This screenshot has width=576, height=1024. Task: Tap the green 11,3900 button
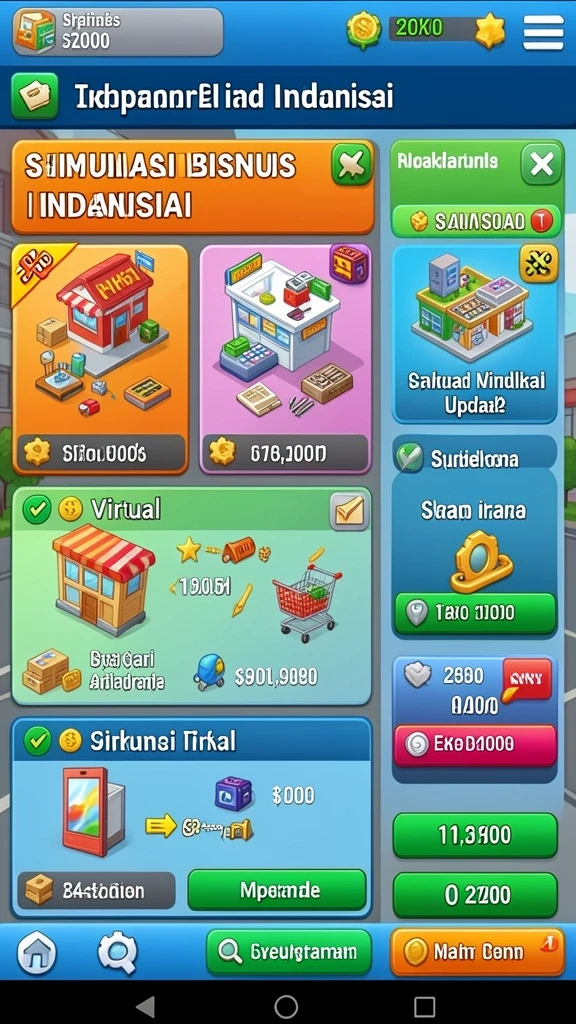pos(475,835)
